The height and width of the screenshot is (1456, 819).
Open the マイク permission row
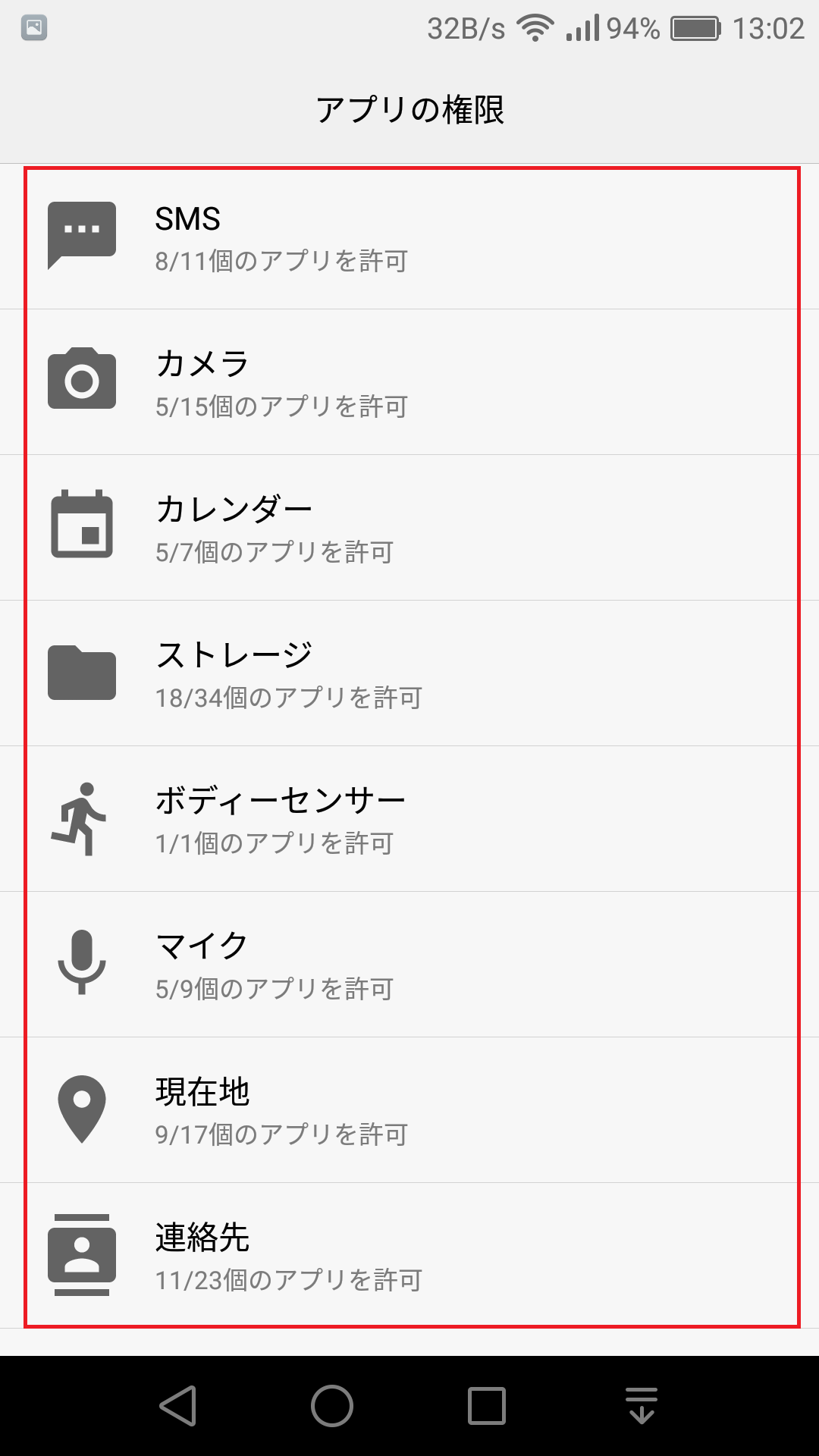(x=409, y=965)
